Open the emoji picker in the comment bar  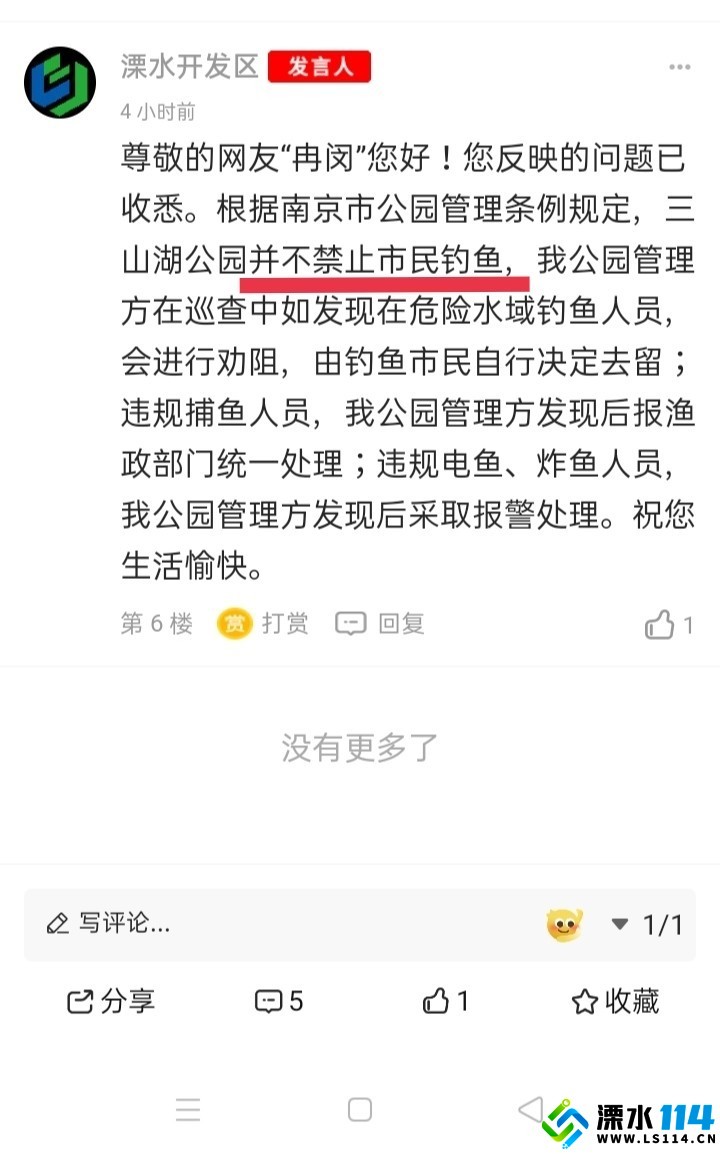tap(565, 924)
